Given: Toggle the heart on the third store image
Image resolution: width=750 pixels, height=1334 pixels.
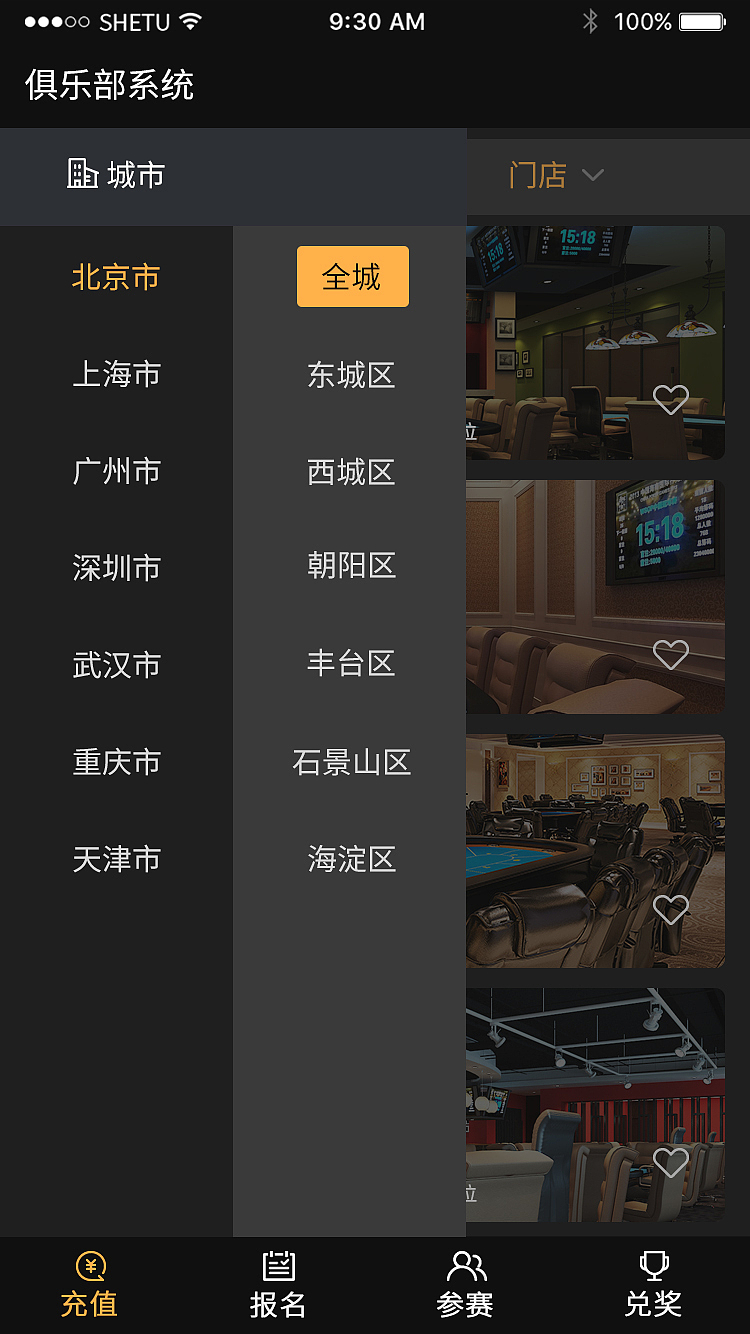Looking at the screenshot, I should 670,908.
